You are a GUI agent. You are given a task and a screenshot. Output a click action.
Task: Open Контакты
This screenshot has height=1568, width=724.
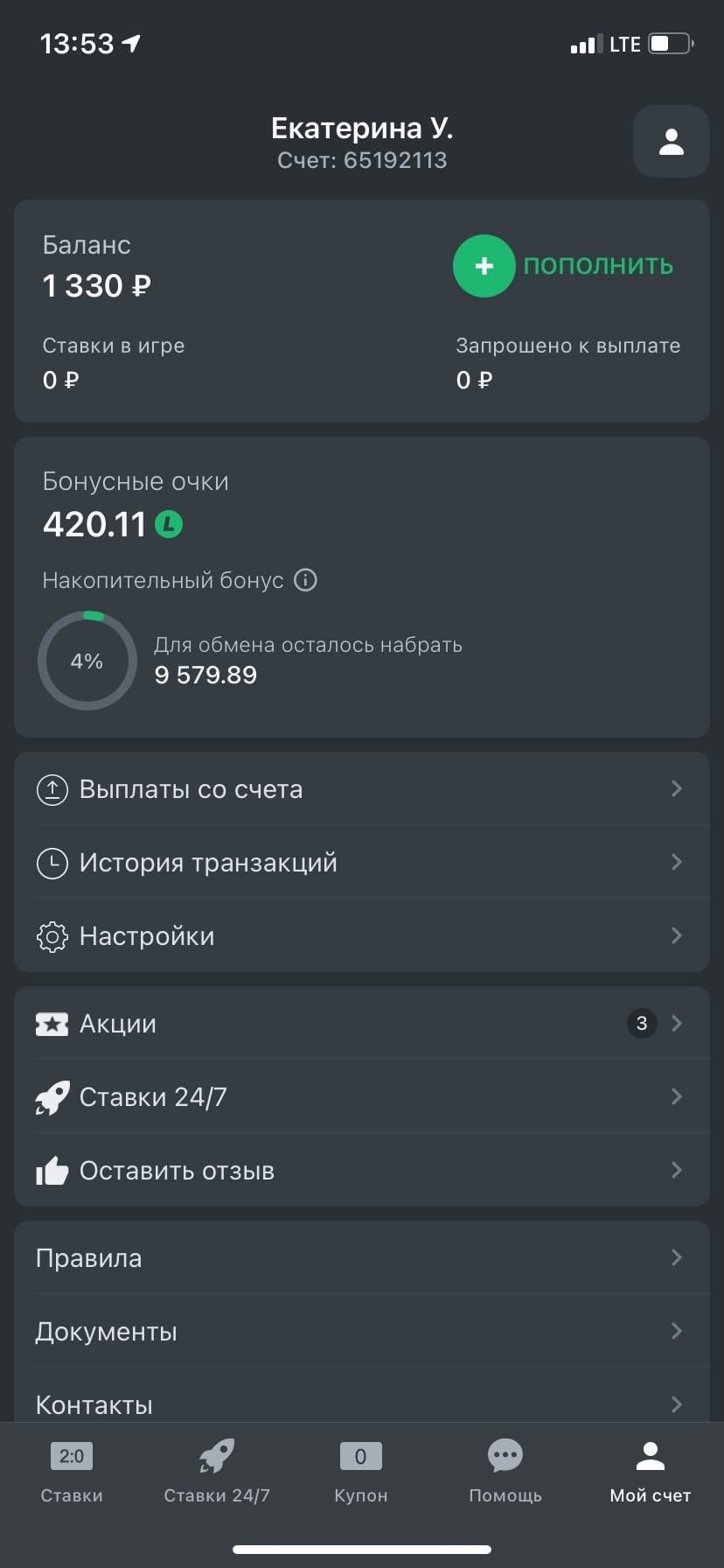click(361, 1402)
